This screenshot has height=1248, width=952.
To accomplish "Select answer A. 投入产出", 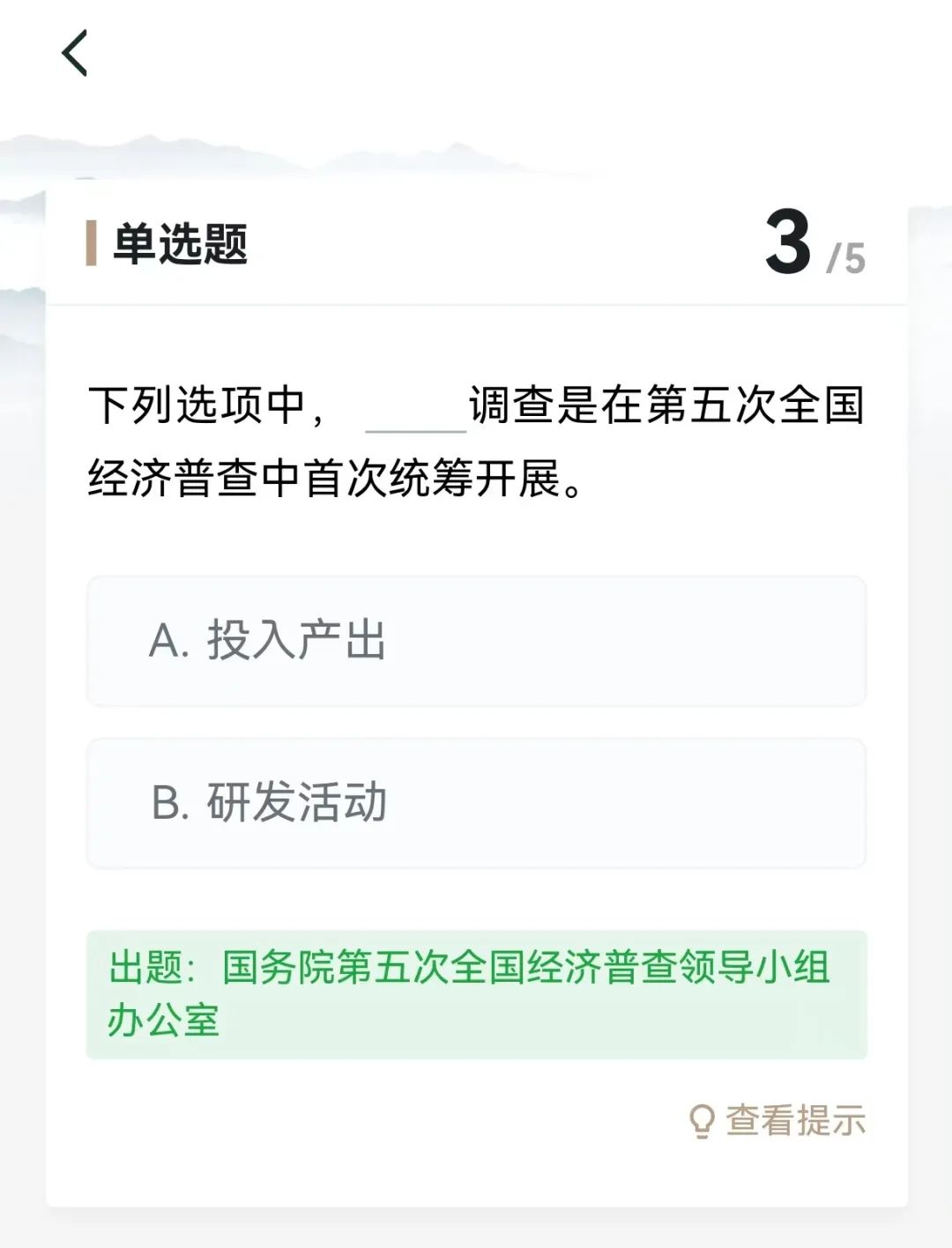I will coord(476,641).
